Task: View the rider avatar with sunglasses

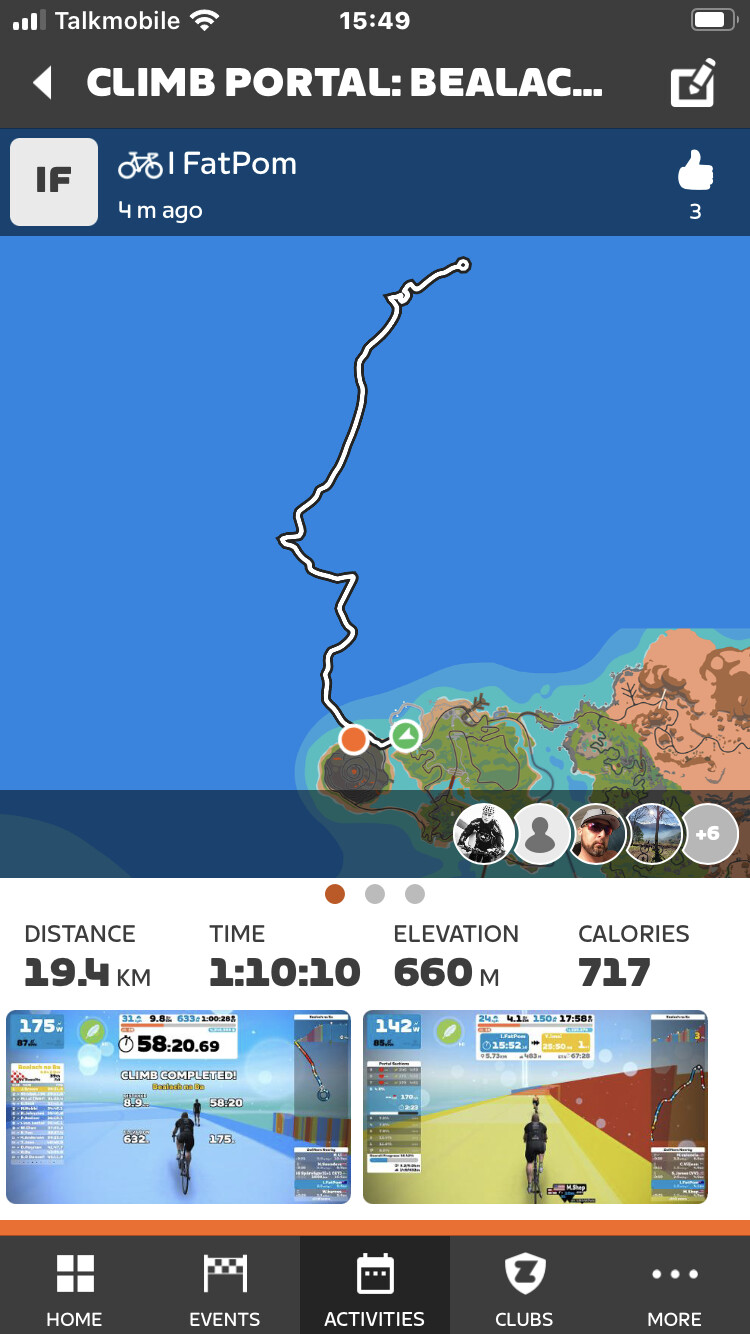Action: pyautogui.click(x=598, y=833)
